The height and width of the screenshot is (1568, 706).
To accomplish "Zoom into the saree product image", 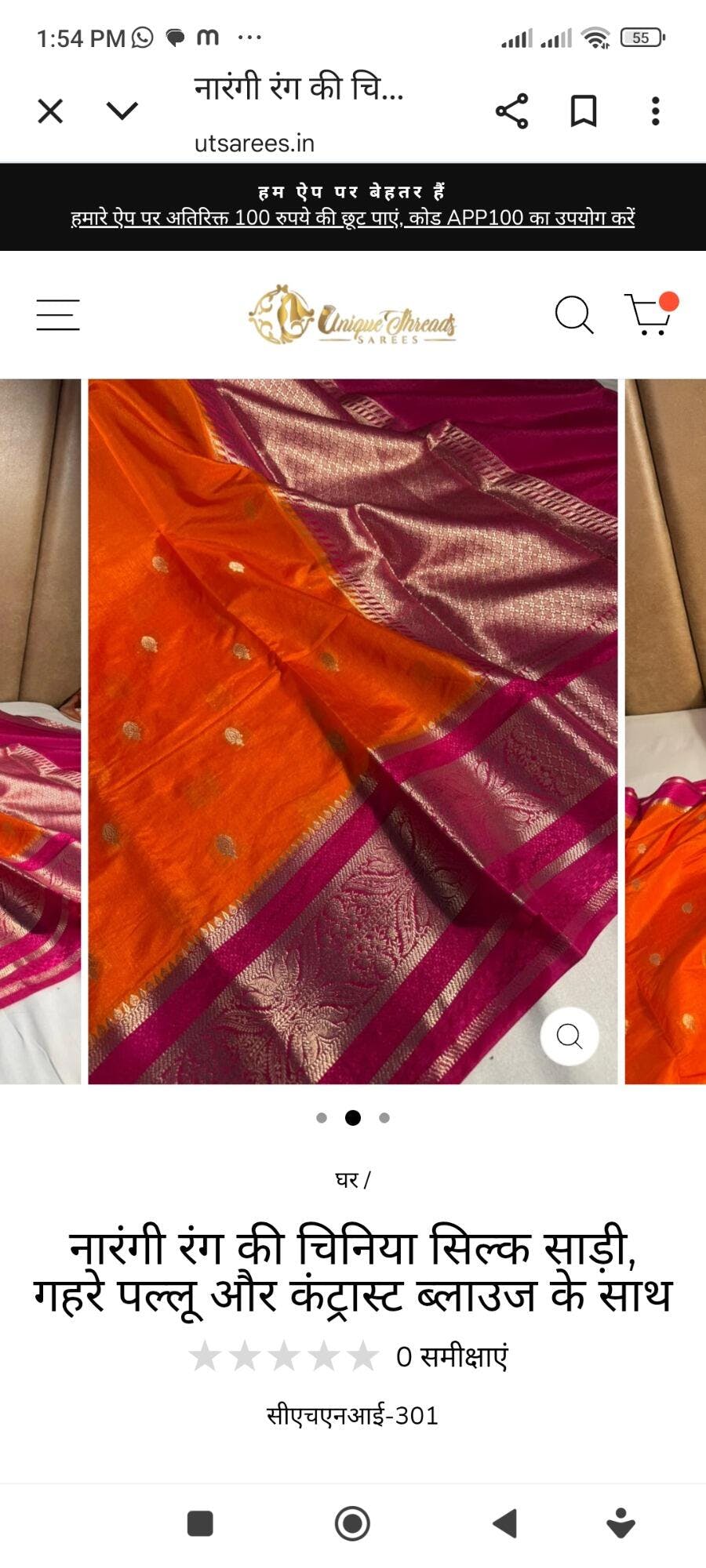I will pos(569,1036).
